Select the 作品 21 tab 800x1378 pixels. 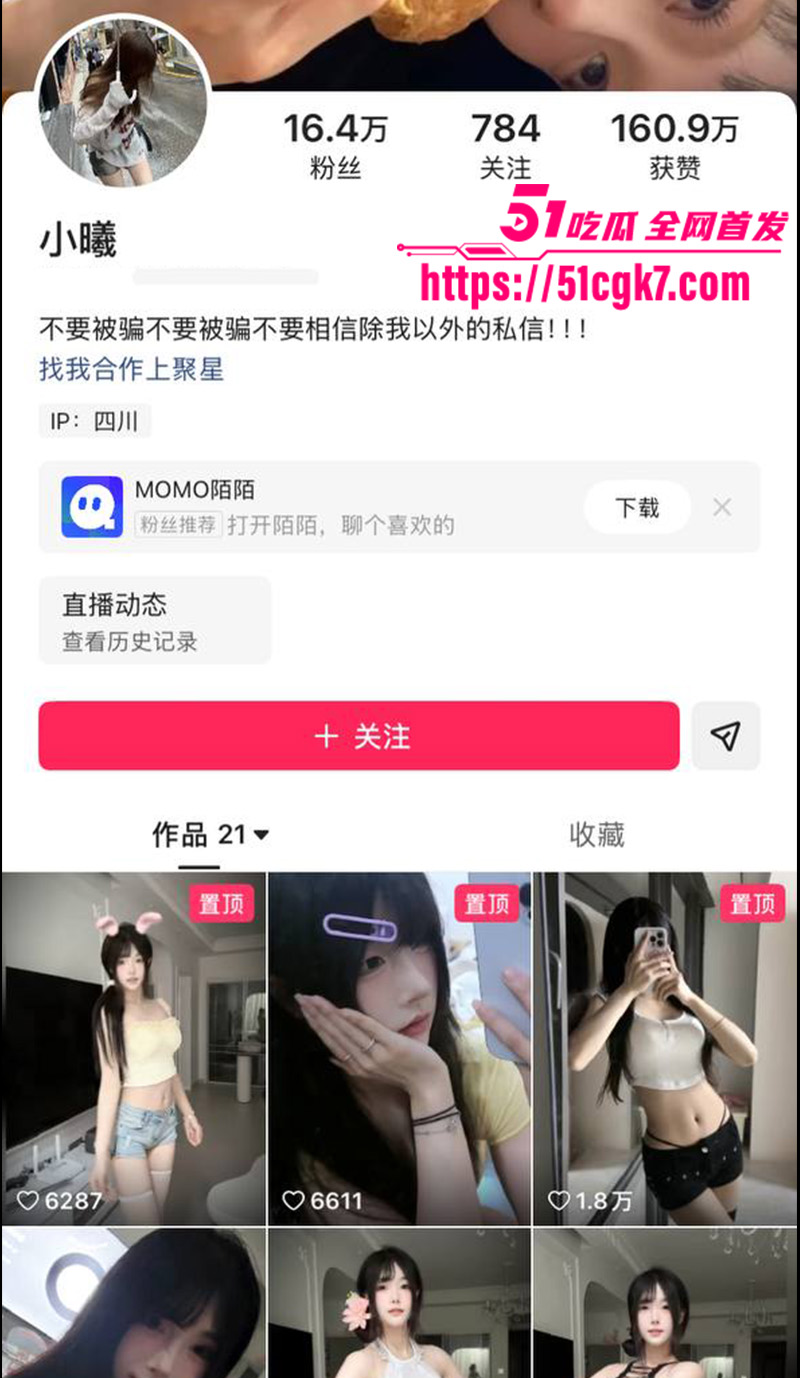pos(210,834)
